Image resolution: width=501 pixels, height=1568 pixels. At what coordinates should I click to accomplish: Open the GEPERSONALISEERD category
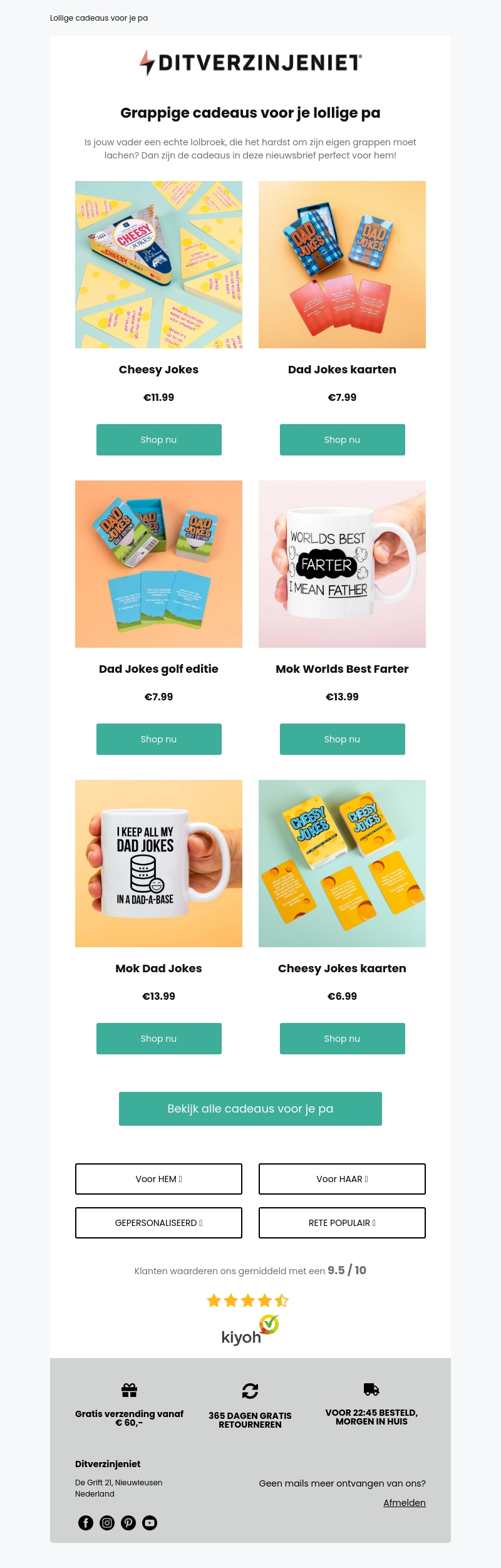pyautogui.click(x=158, y=1223)
